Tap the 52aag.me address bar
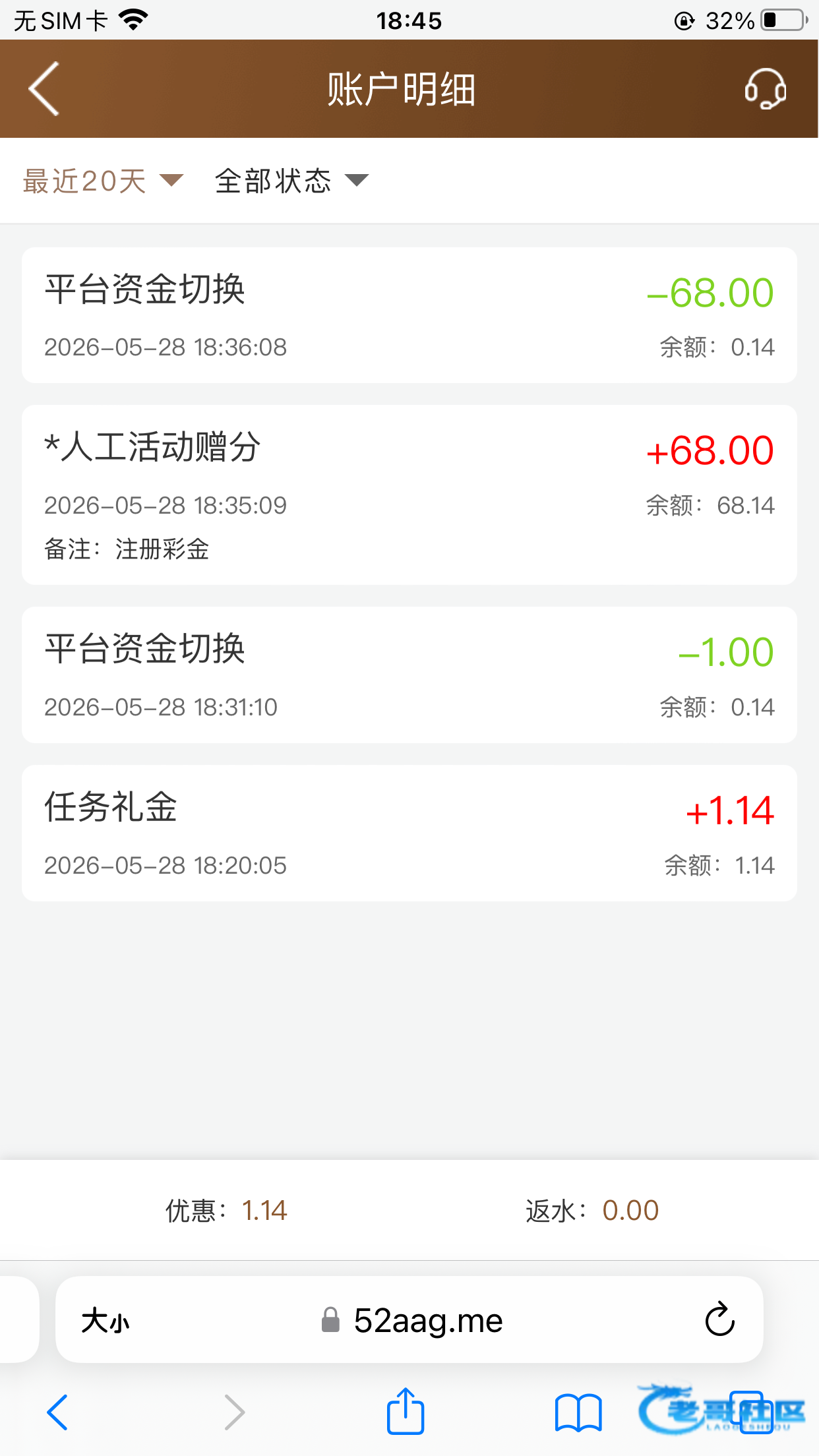Viewport: 819px width, 1456px height. pos(409,1319)
